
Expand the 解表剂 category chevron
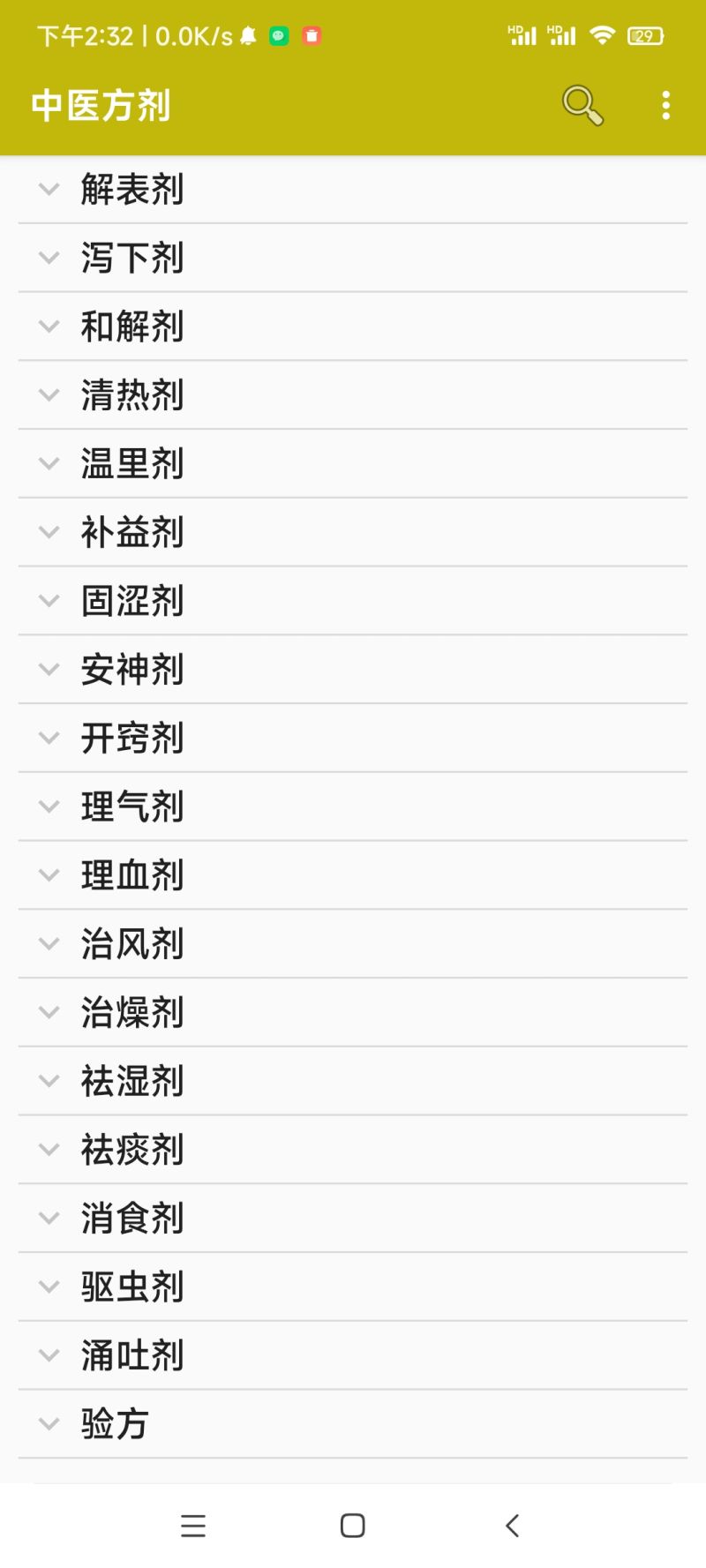(x=49, y=189)
